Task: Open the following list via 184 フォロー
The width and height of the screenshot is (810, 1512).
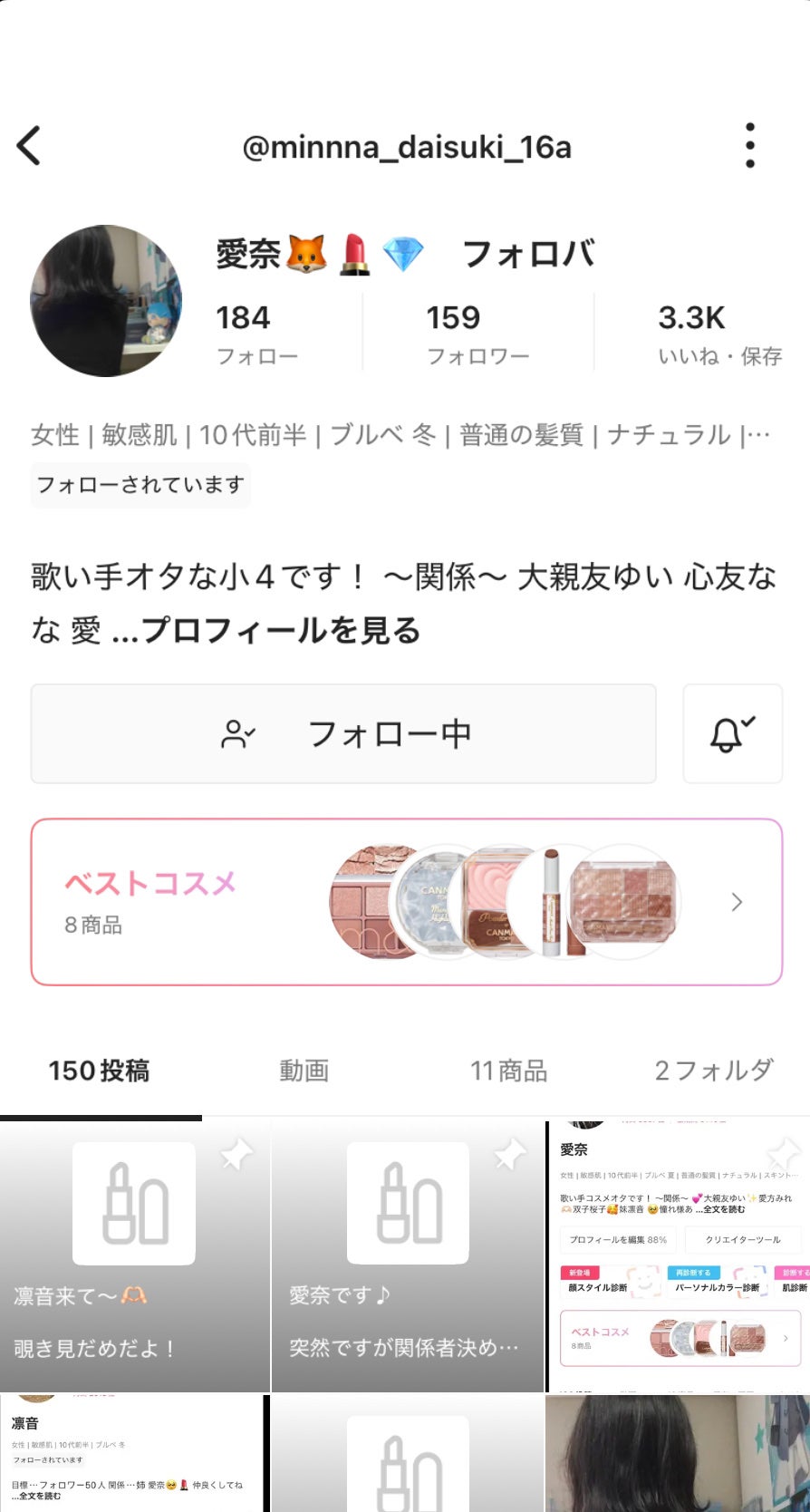Action: (x=256, y=333)
